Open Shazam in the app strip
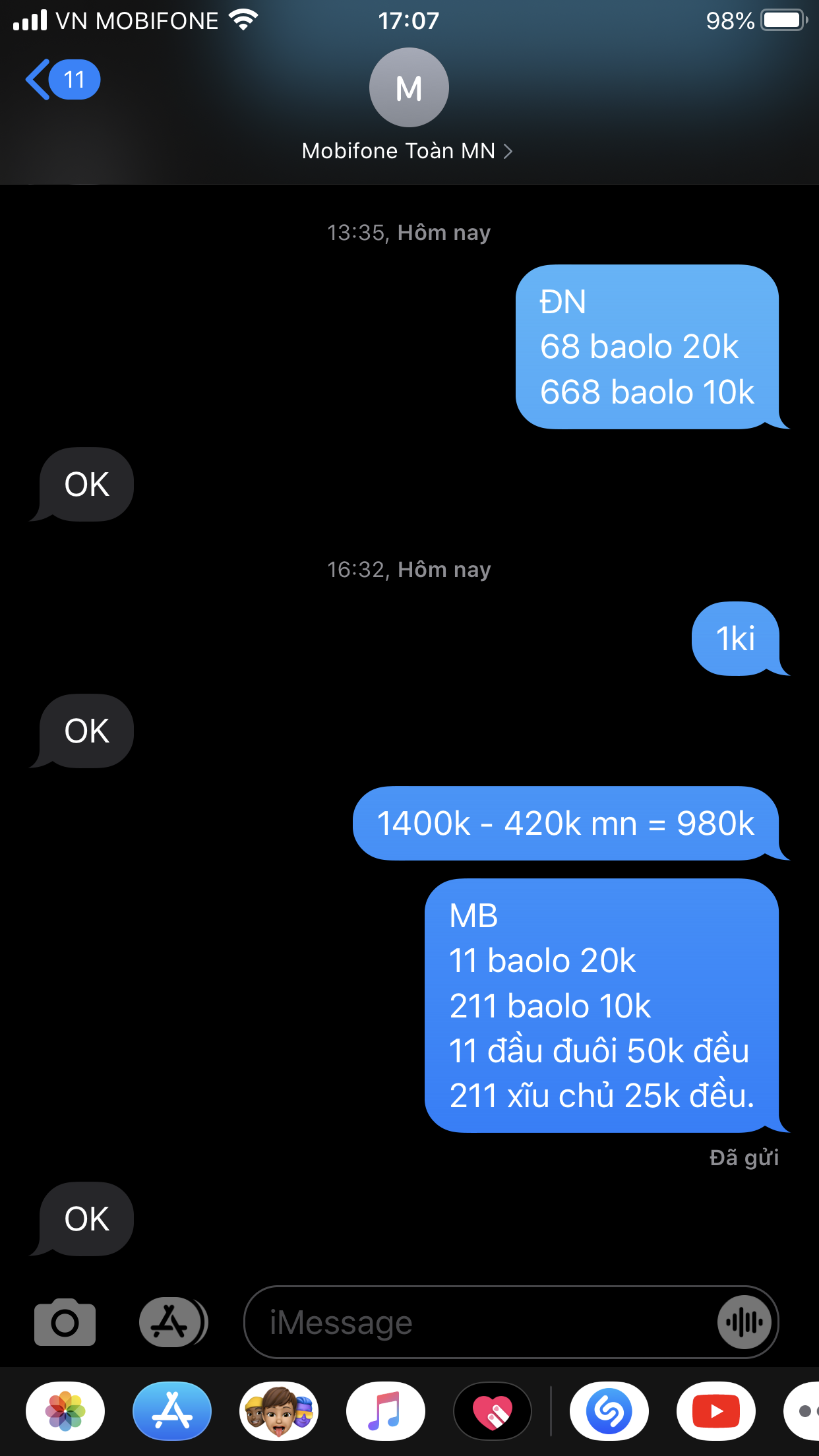The width and height of the screenshot is (819, 1456). pos(609,1411)
